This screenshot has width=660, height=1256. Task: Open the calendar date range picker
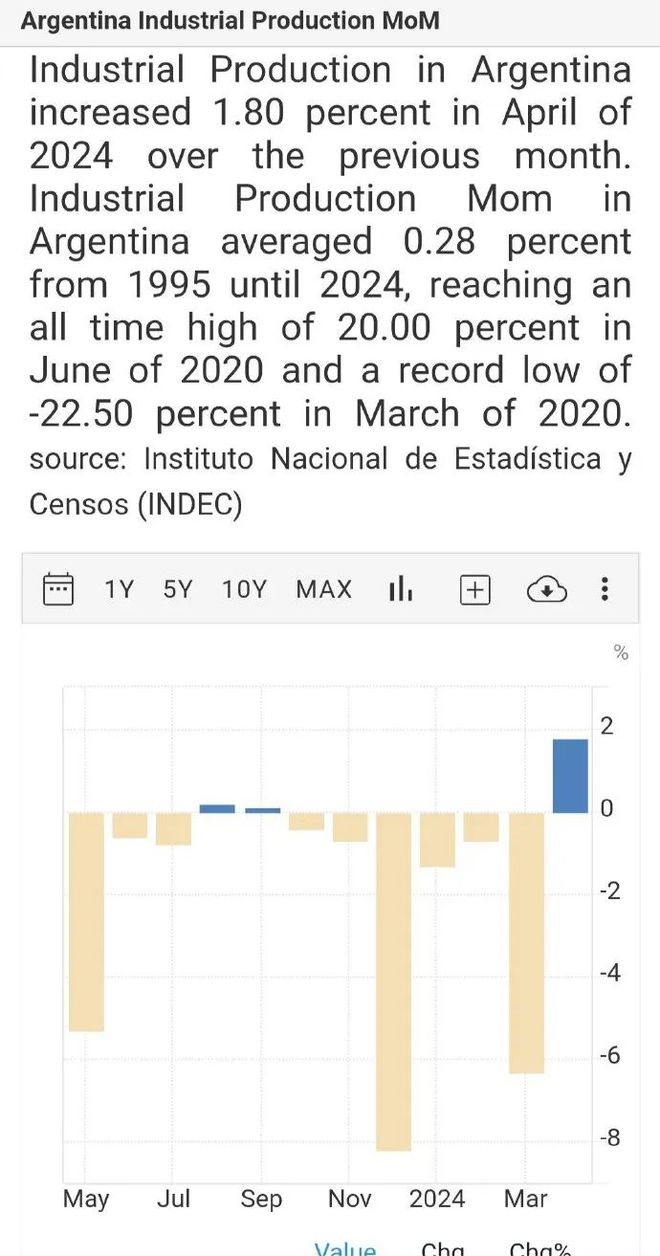[59, 589]
